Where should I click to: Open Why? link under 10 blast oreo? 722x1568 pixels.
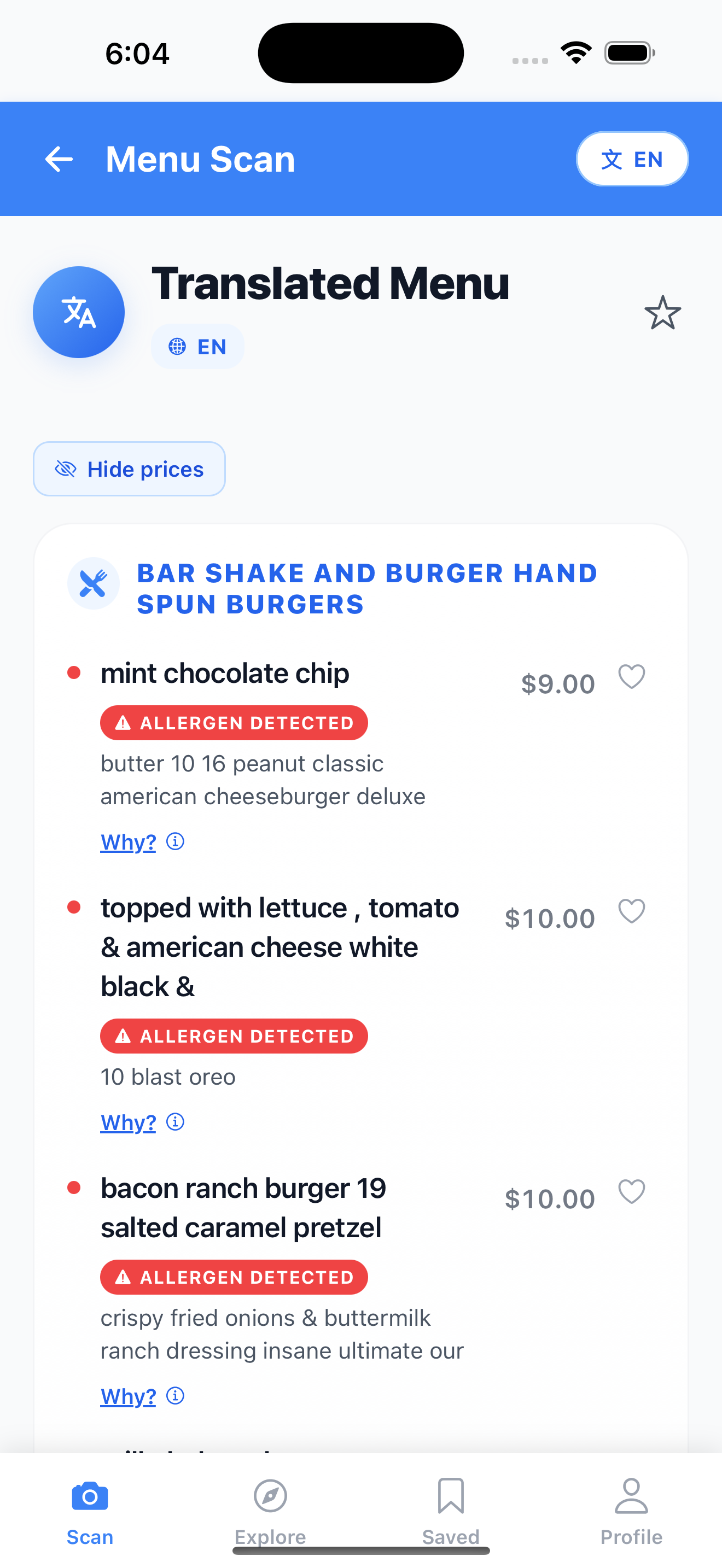(129, 1122)
